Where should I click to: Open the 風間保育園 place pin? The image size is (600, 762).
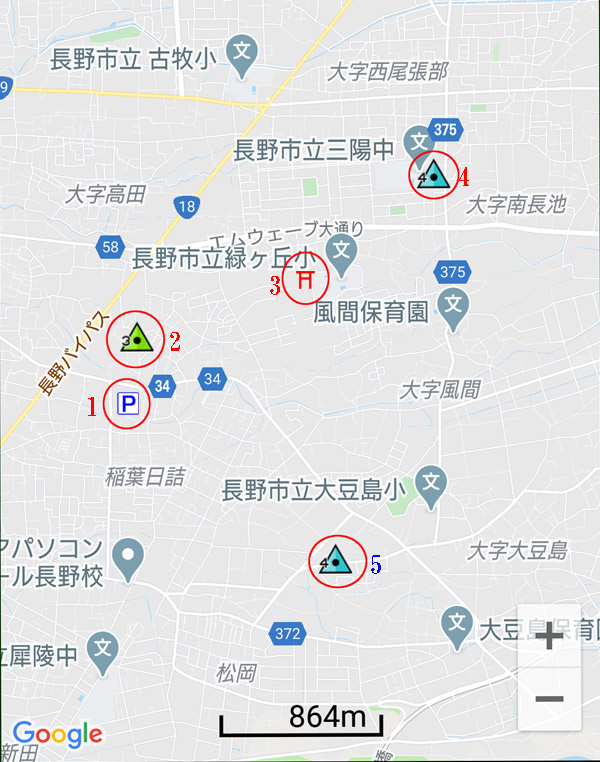tap(455, 300)
